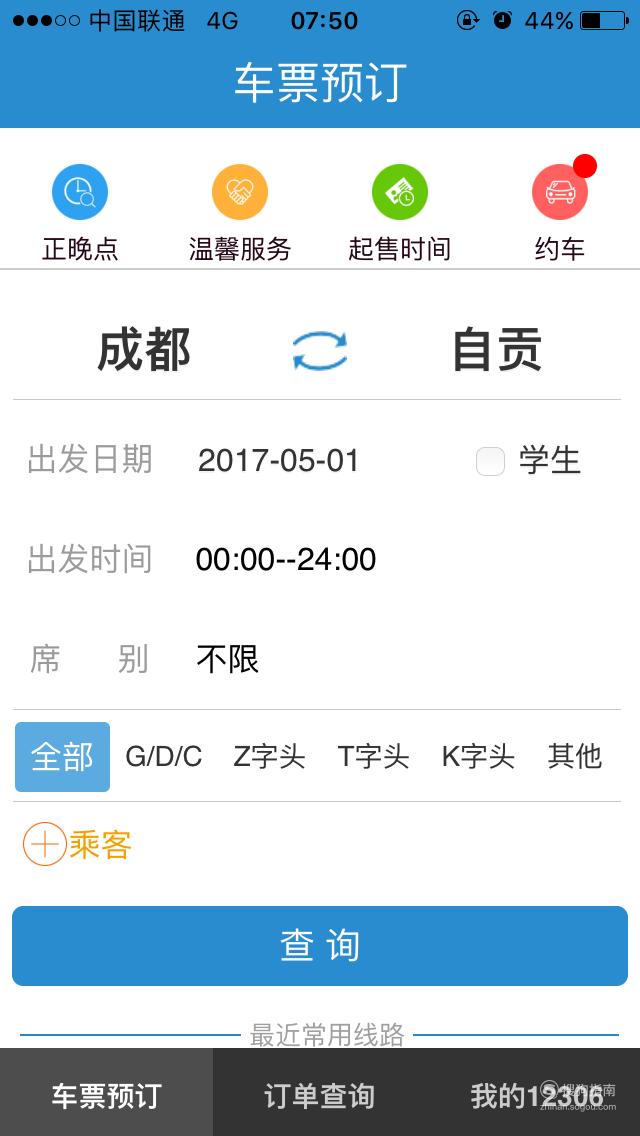Screen dimensions: 640x1136
Task: Choose seat class 不限
Action: pyautogui.click(x=228, y=660)
